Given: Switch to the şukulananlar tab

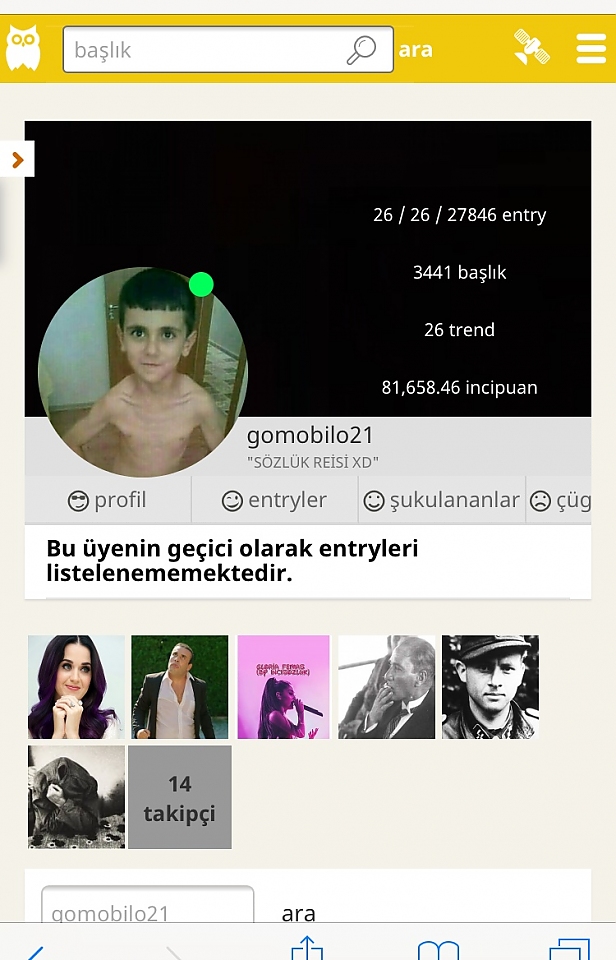Looking at the screenshot, I should point(441,500).
